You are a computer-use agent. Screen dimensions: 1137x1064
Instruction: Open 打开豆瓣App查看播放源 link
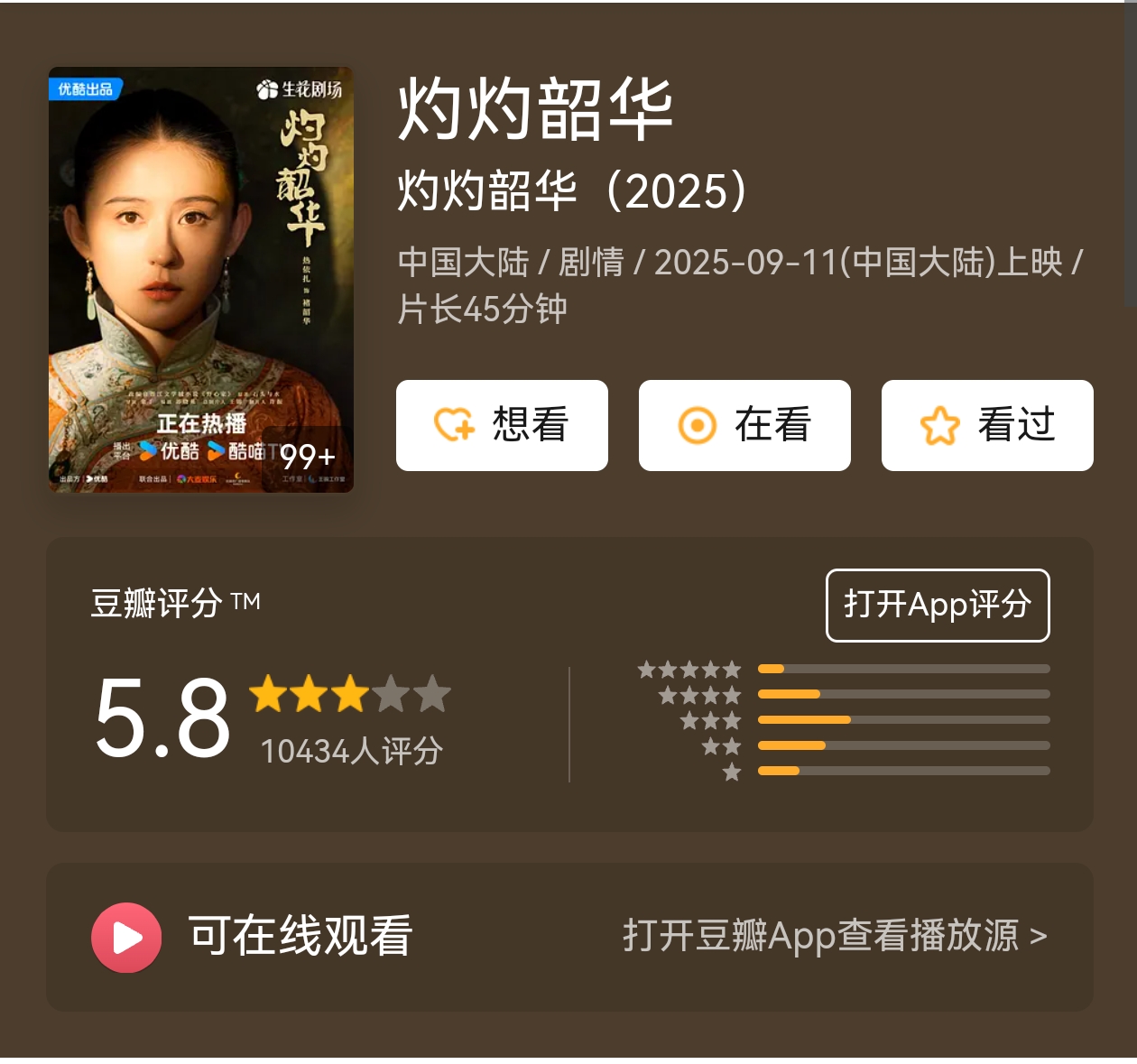[x=835, y=936]
